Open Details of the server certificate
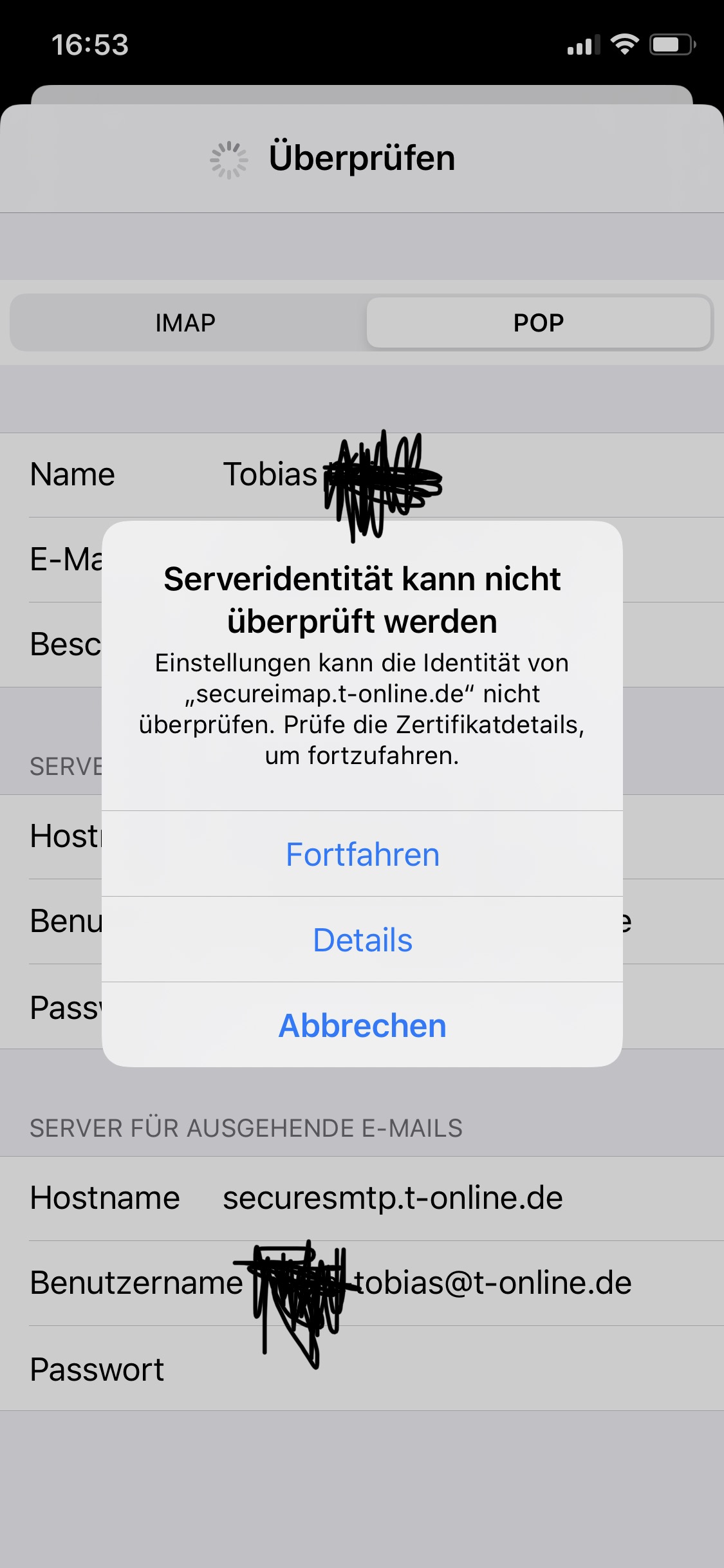The width and height of the screenshot is (724, 1568). coord(362,940)
